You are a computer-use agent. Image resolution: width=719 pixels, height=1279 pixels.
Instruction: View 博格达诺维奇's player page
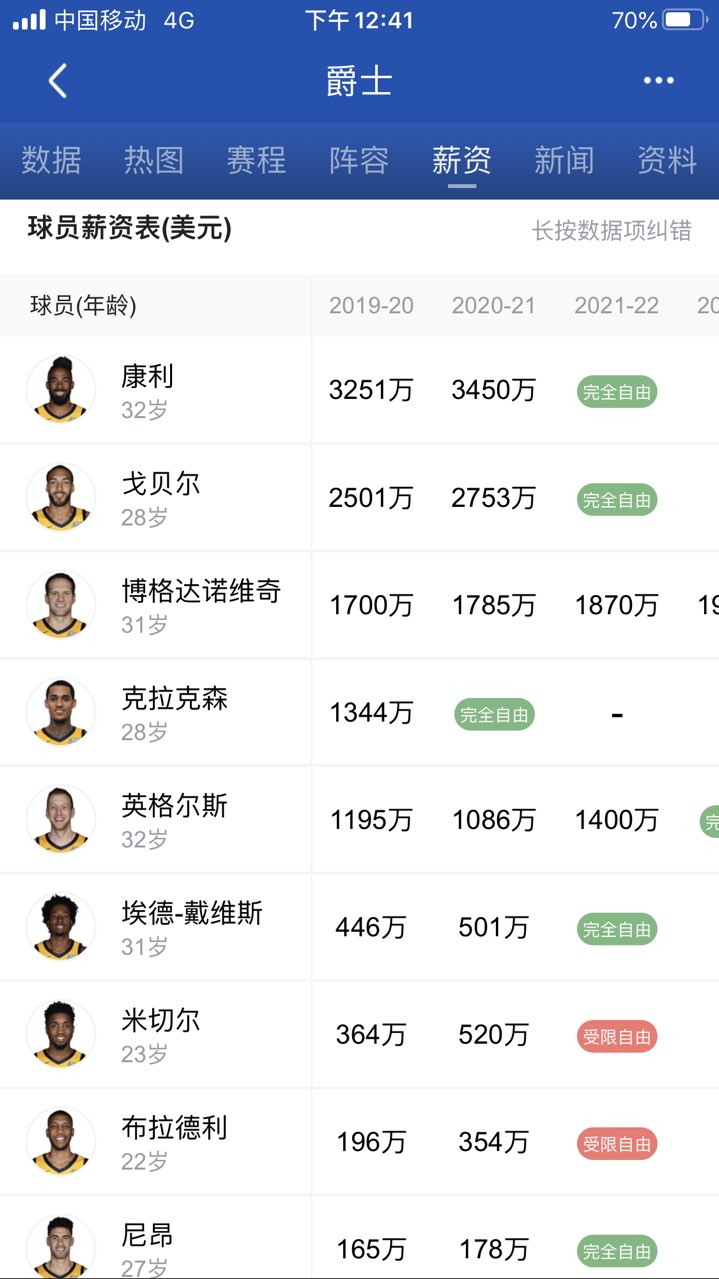(200, 604)
